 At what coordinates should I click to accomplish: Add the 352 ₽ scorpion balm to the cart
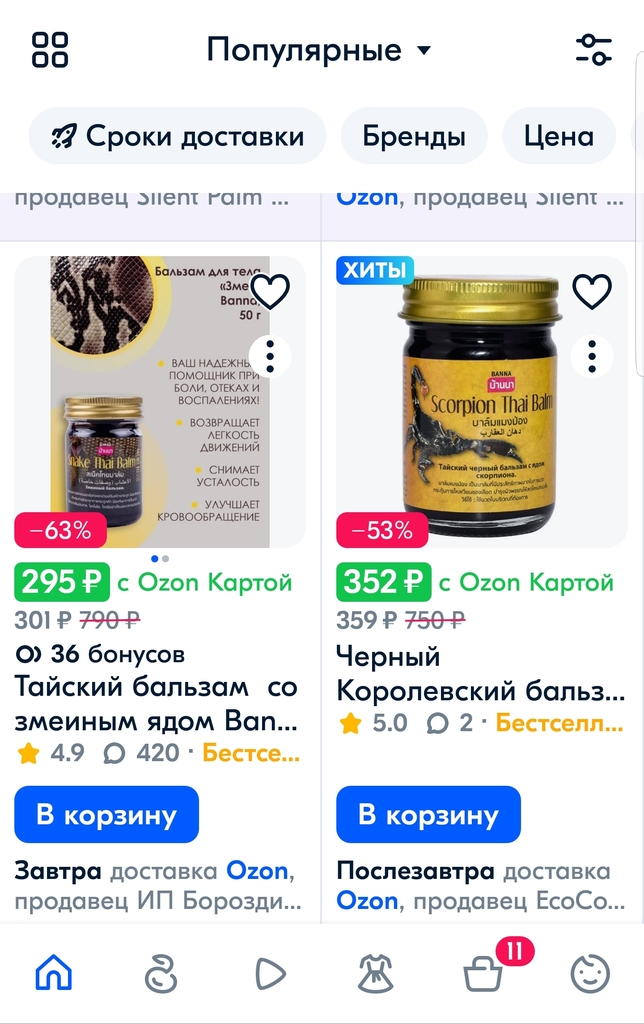pos(429,815)
